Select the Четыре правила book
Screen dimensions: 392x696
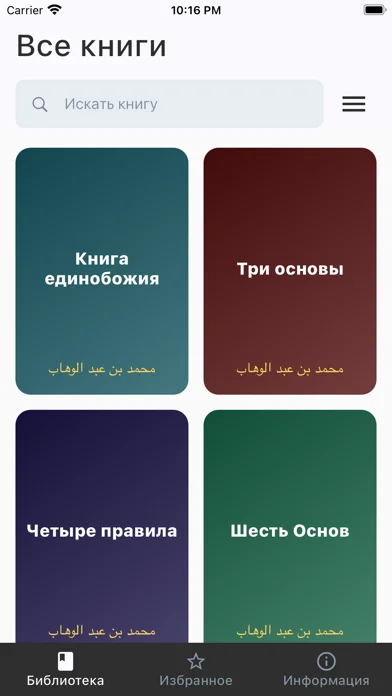tap(102, 526)
